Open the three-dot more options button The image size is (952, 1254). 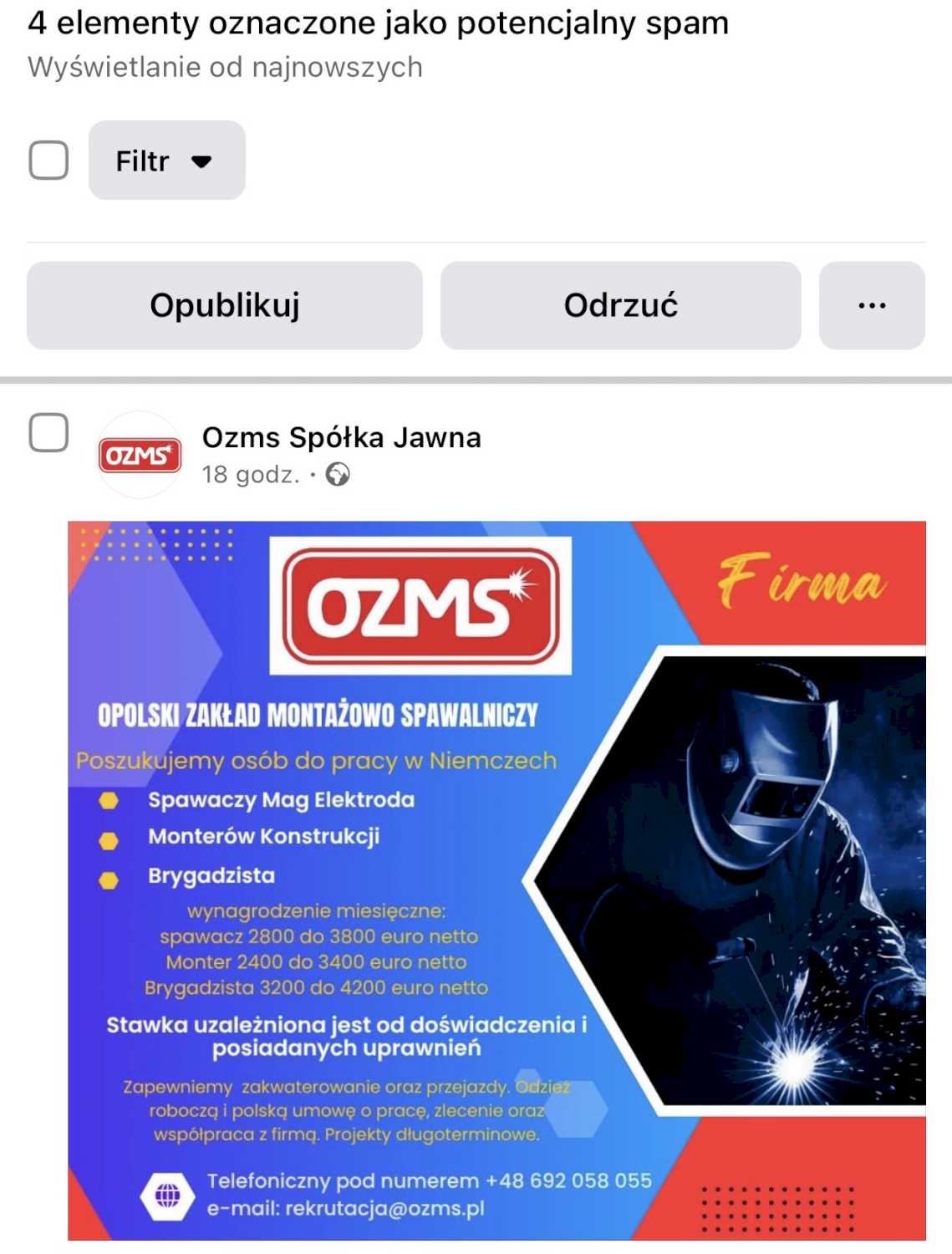point(871,305)
